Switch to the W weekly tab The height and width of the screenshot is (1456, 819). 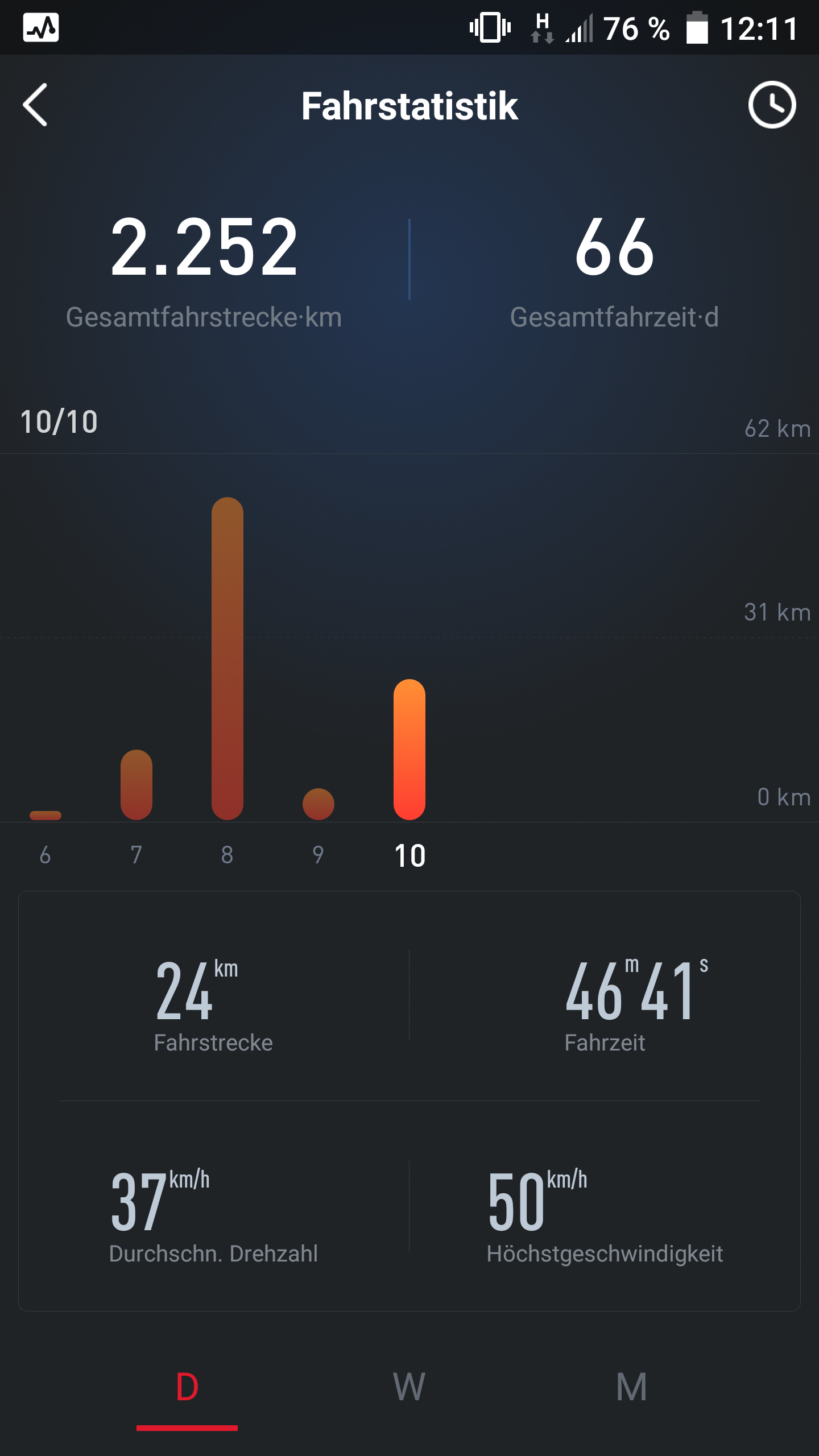(409, 1388)
